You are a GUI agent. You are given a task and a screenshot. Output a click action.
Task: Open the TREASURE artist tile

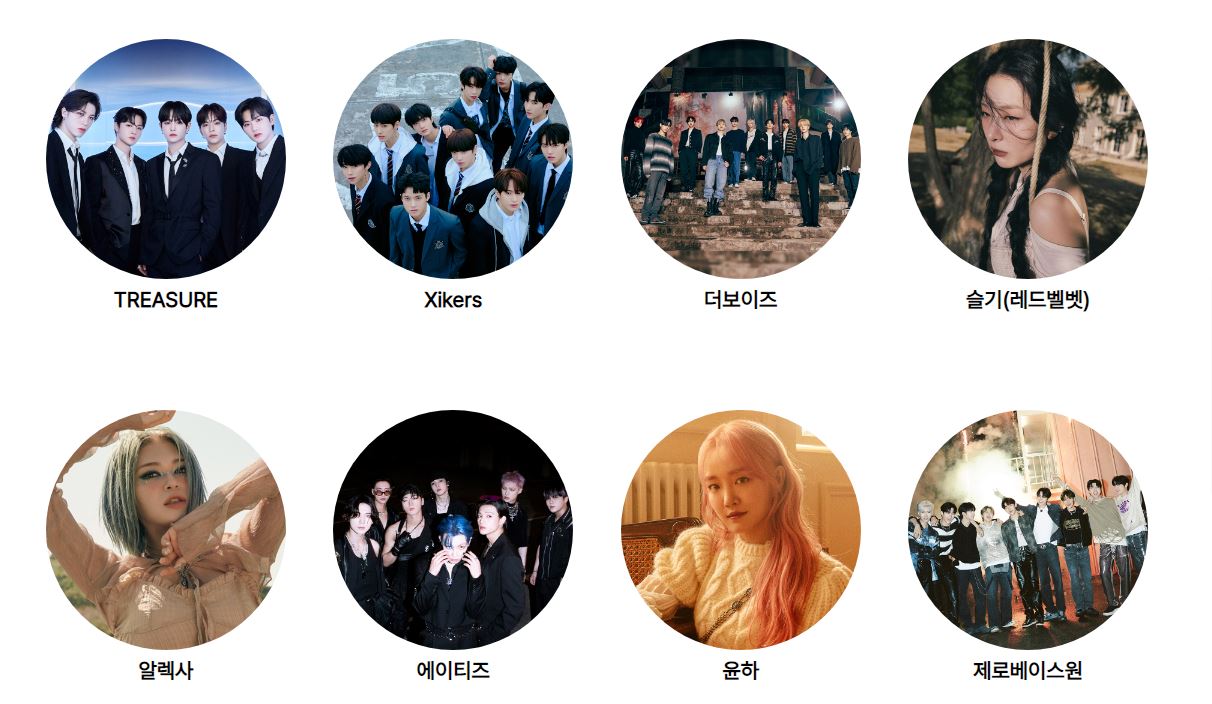coord(166,159)
